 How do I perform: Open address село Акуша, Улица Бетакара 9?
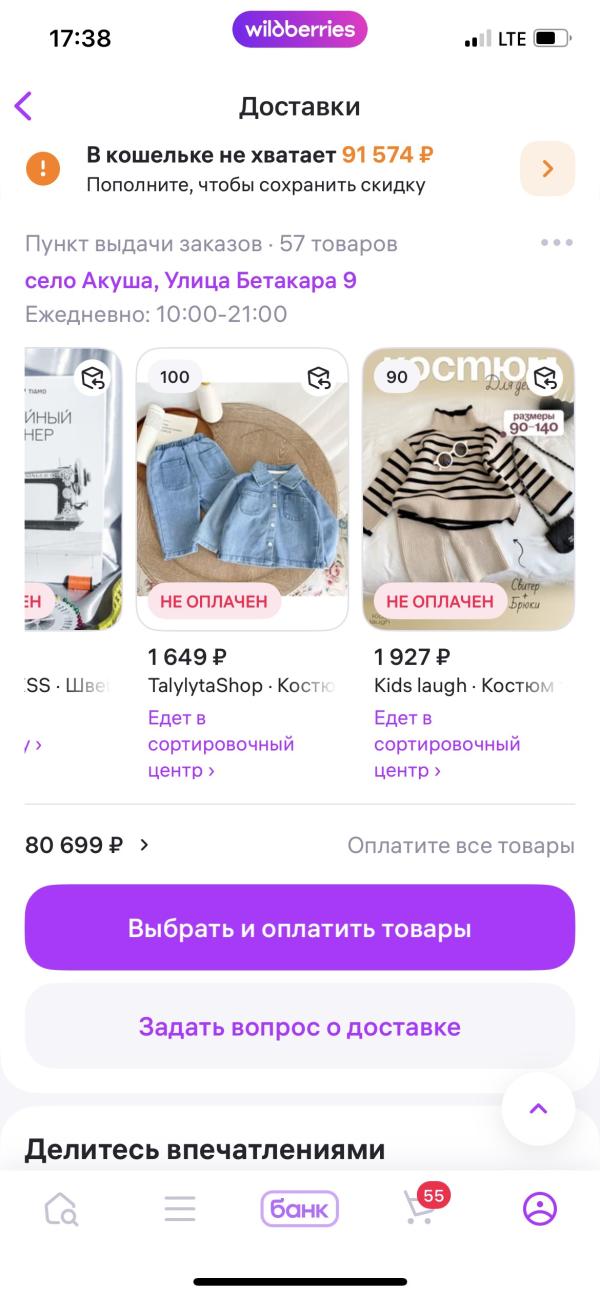[x=191, y=281]
